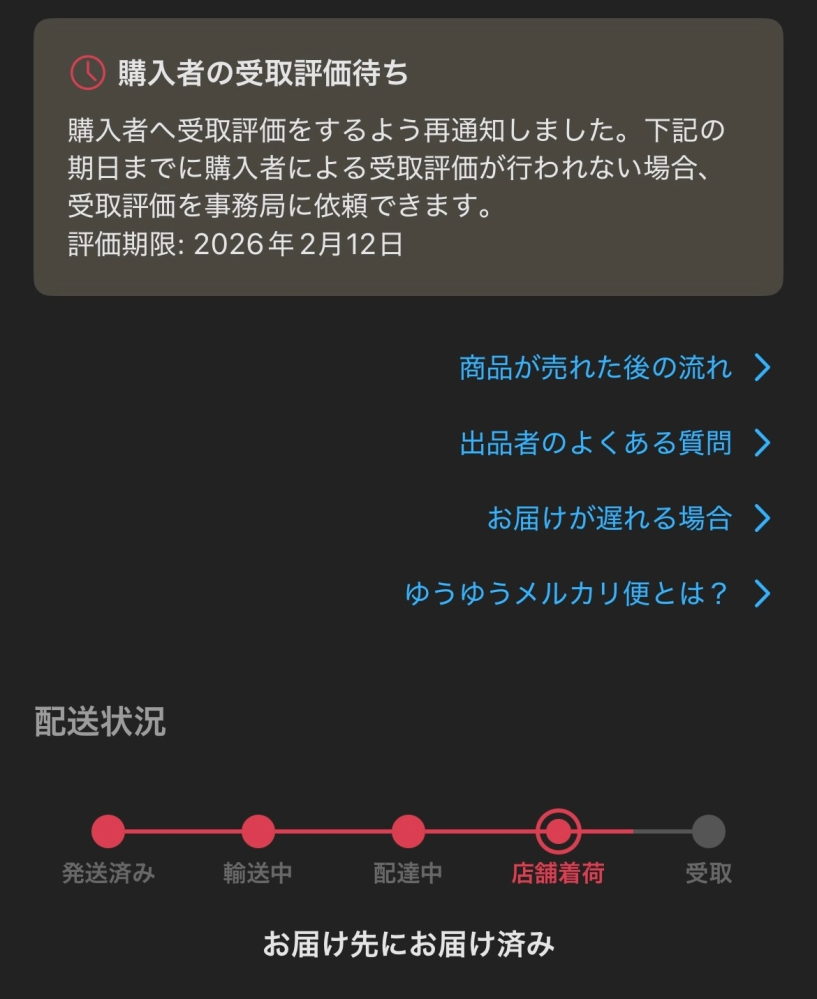Expand 商品が売れた後の流れ via its chevron
This screenshot has width=817, height=999.
coord(765,368)
